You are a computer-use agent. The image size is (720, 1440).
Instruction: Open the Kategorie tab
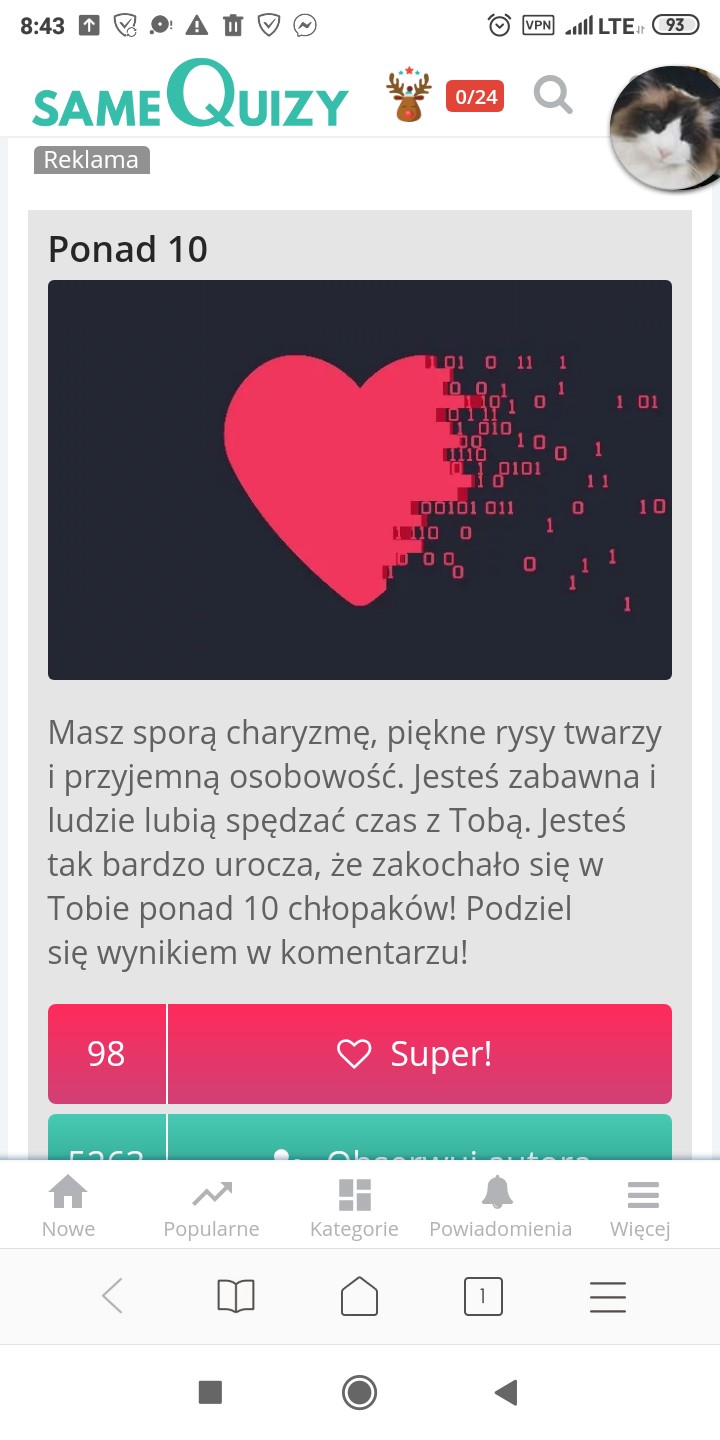pos(354,1206)
